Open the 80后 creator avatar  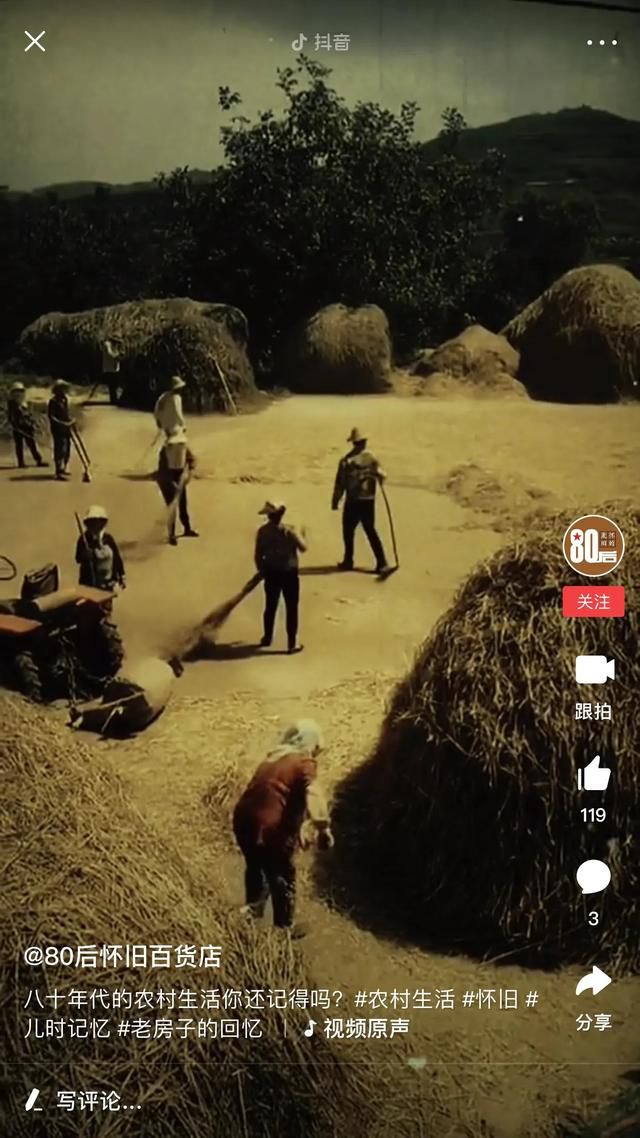(594, 546)
